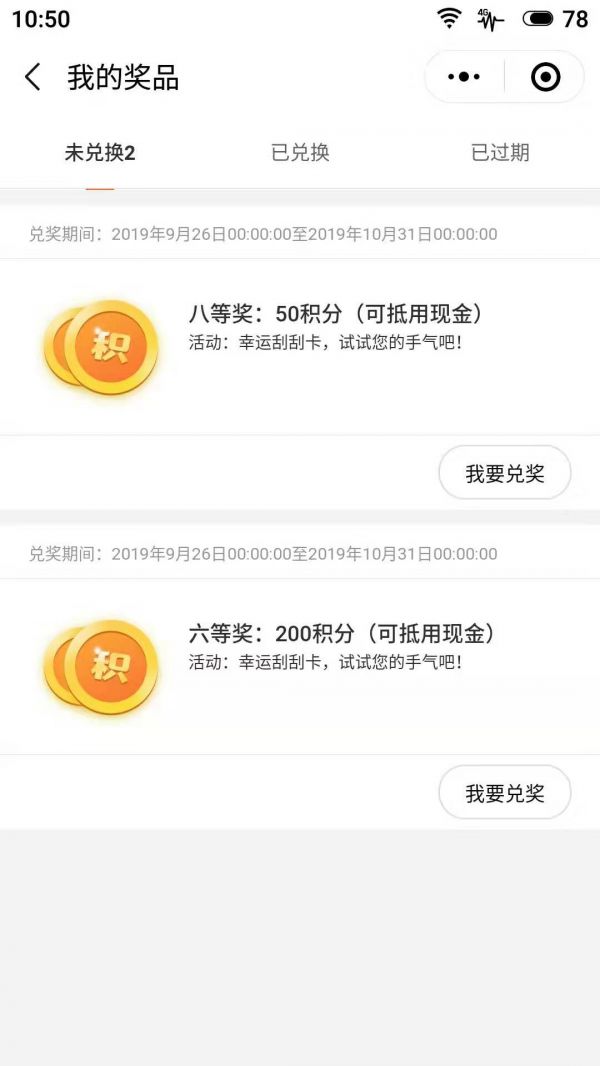Select the 未兑换 tab
The width and height of the screenshot is (600, 1066).
point(100,153)
